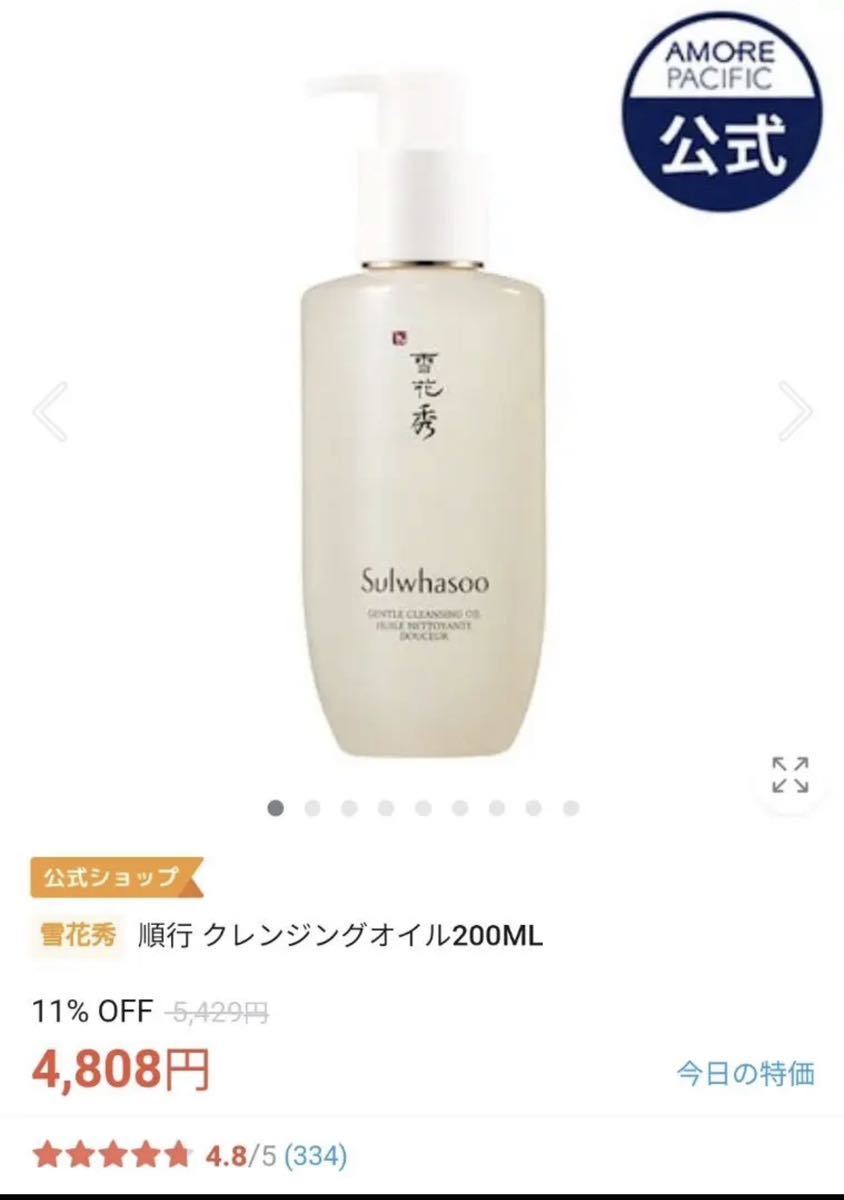This screenshot has width=844, height=1200.
Task: Open the 今日の特価 deals link
Action: point(745,1074)
